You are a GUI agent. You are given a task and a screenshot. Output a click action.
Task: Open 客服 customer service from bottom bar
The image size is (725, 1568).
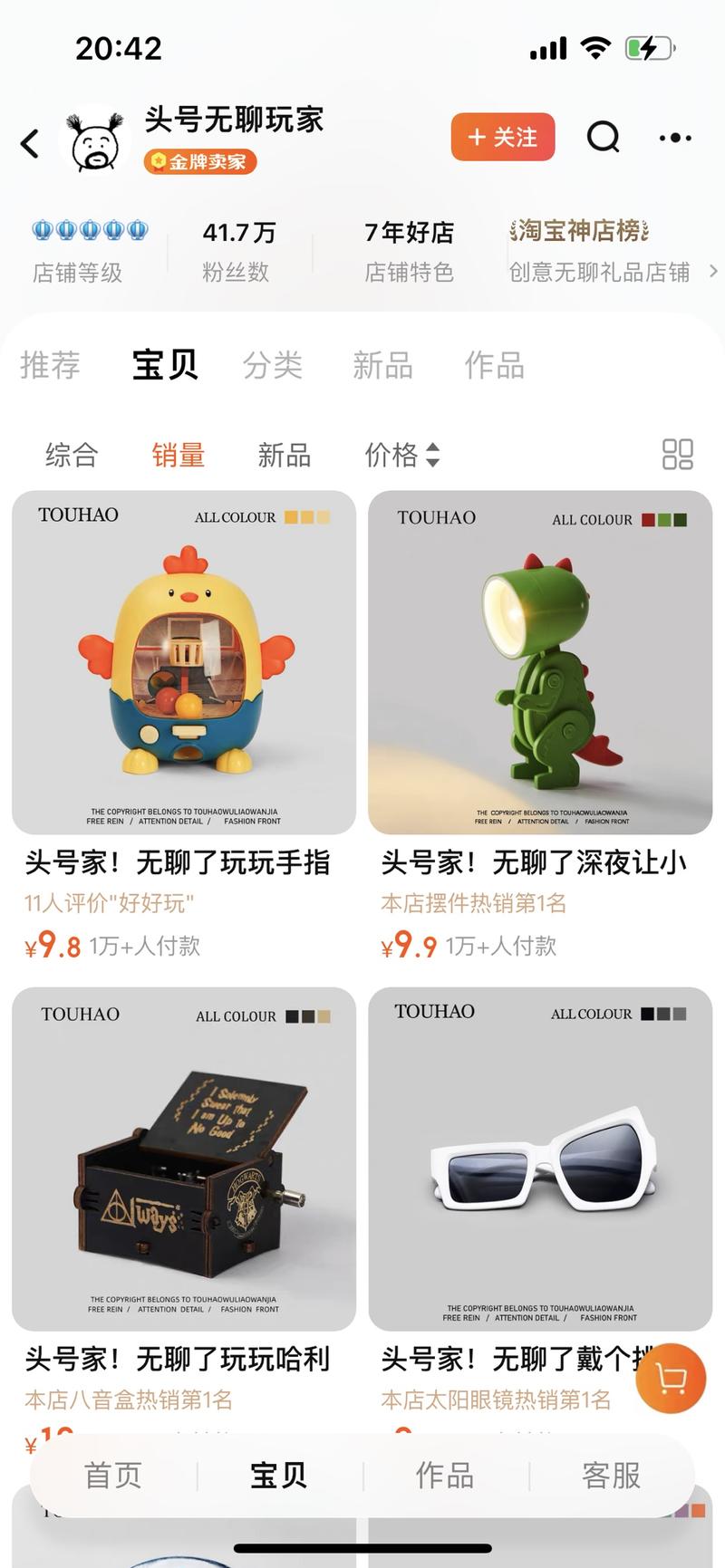tap(608, 1476)
